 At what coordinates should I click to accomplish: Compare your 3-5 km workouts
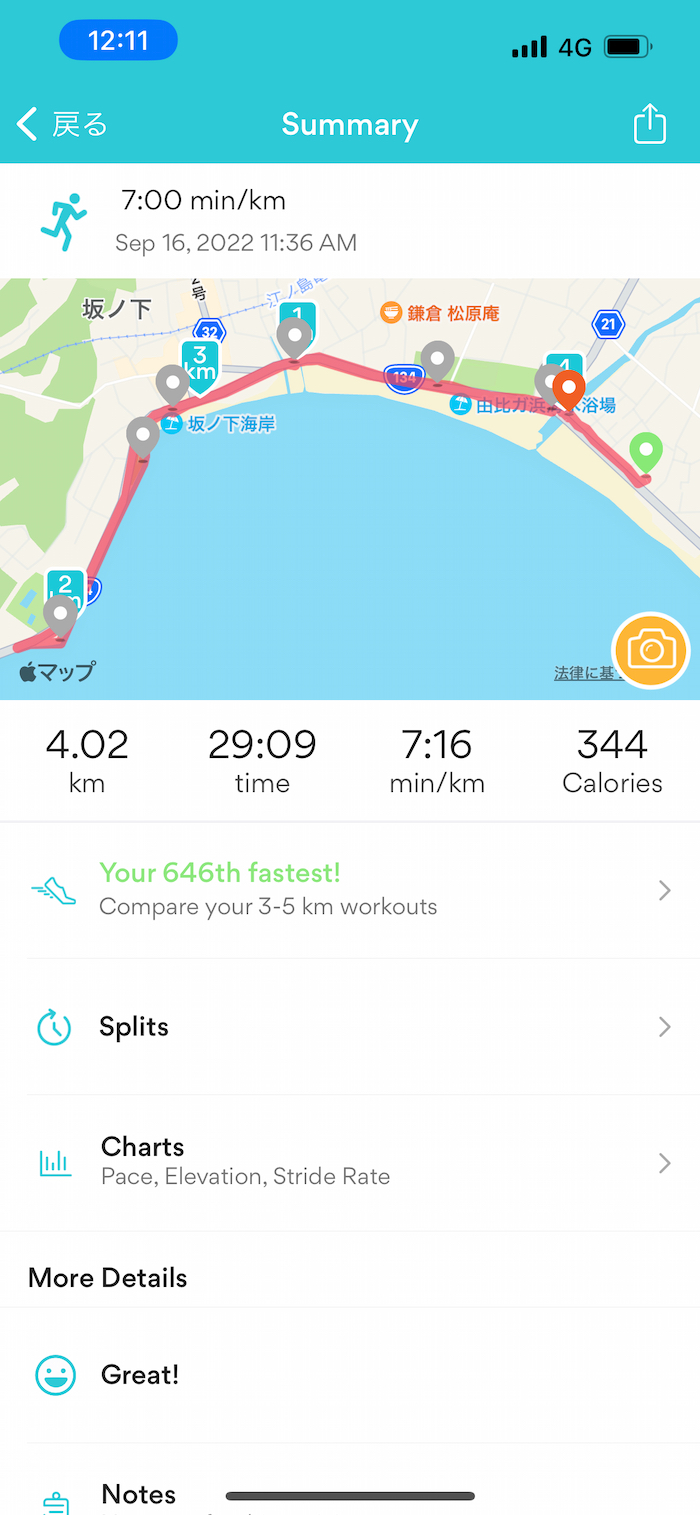(x=350, y=889)
